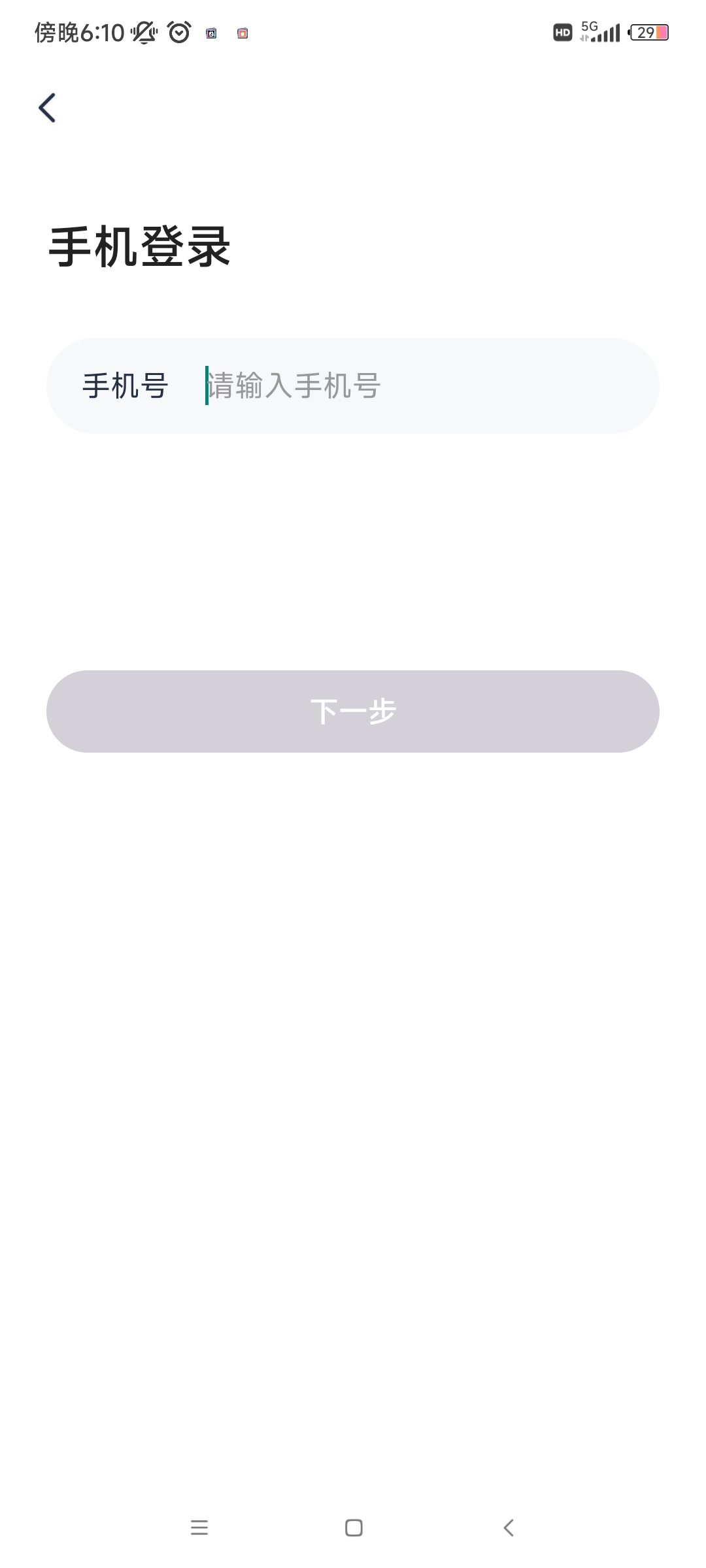Tap the 下一步 button

[x=353, y=711]
